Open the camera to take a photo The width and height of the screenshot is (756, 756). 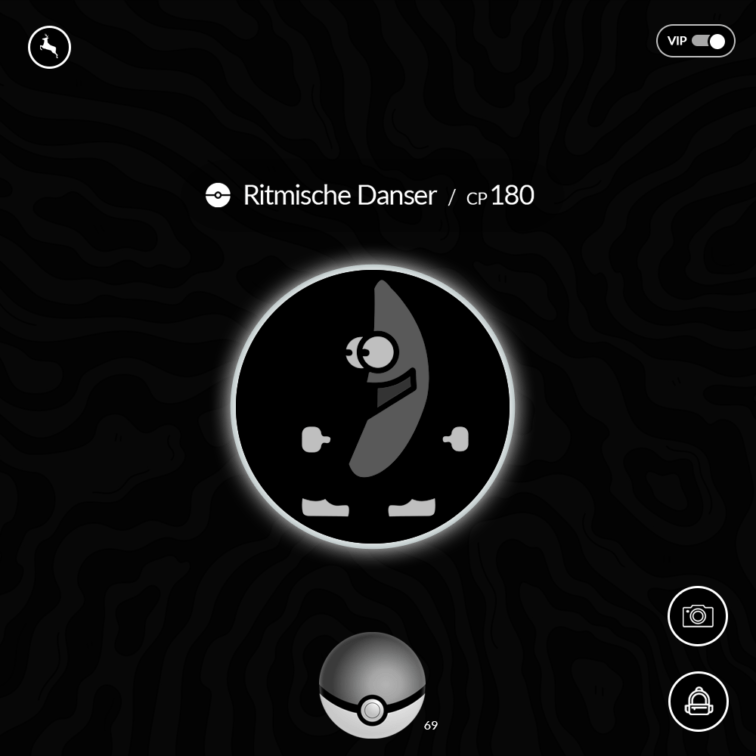tap(697, 616)
